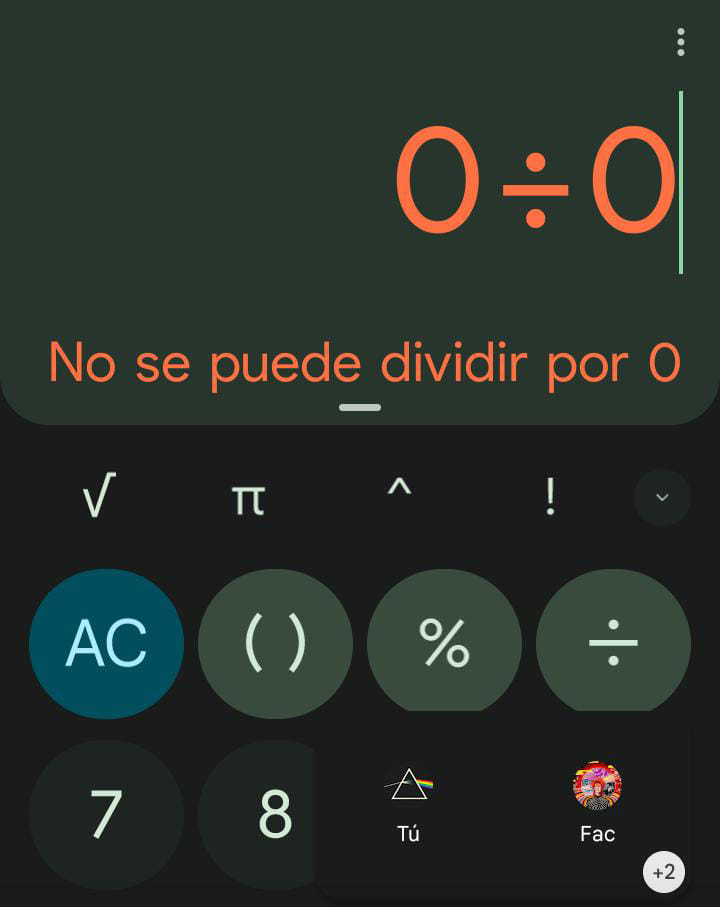Expand the advanced functions panel
This screenshot has height=907, width=720.
point(662,497)
